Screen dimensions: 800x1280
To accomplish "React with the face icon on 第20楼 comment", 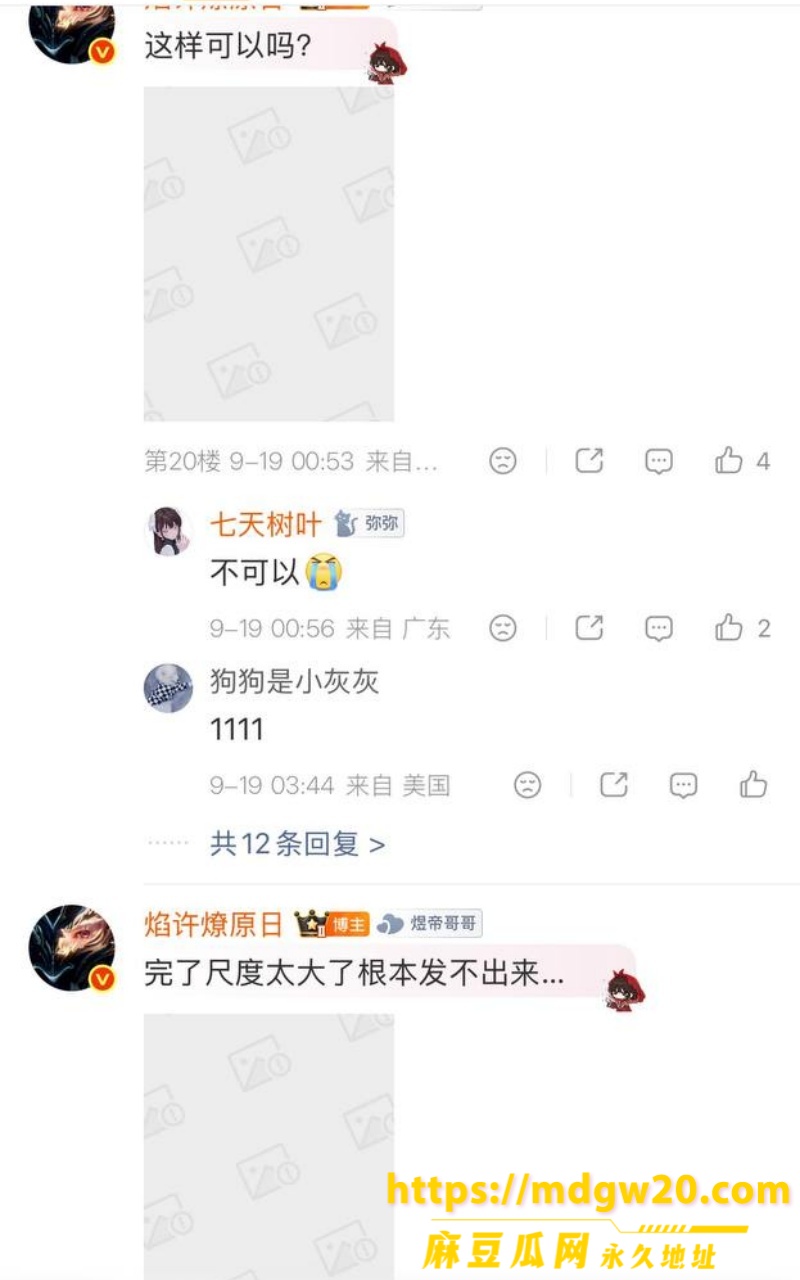I will (x=502, y=461).
